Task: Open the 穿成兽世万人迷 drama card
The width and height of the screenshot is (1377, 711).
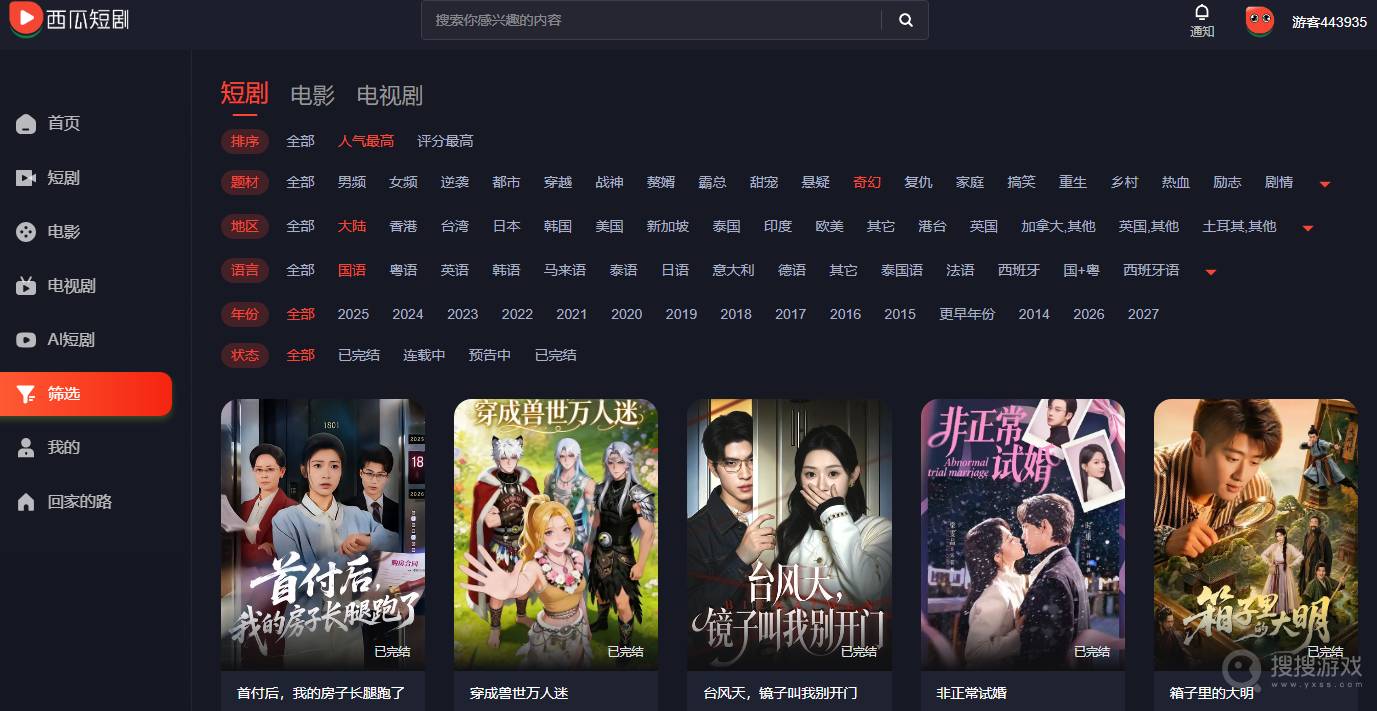Action: point(556,555)
